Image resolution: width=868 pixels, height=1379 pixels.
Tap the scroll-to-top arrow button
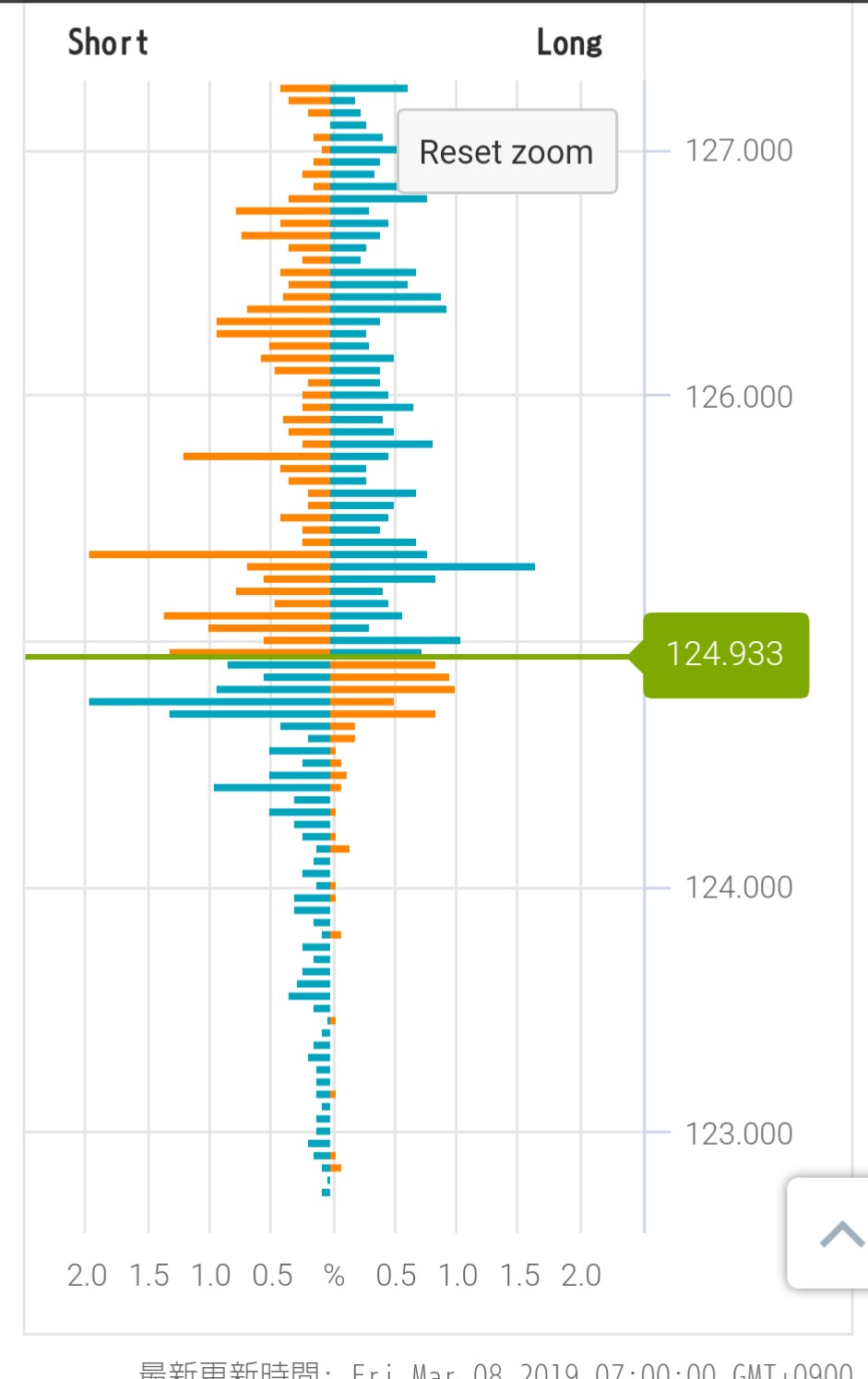click(x=837, y=1233)
